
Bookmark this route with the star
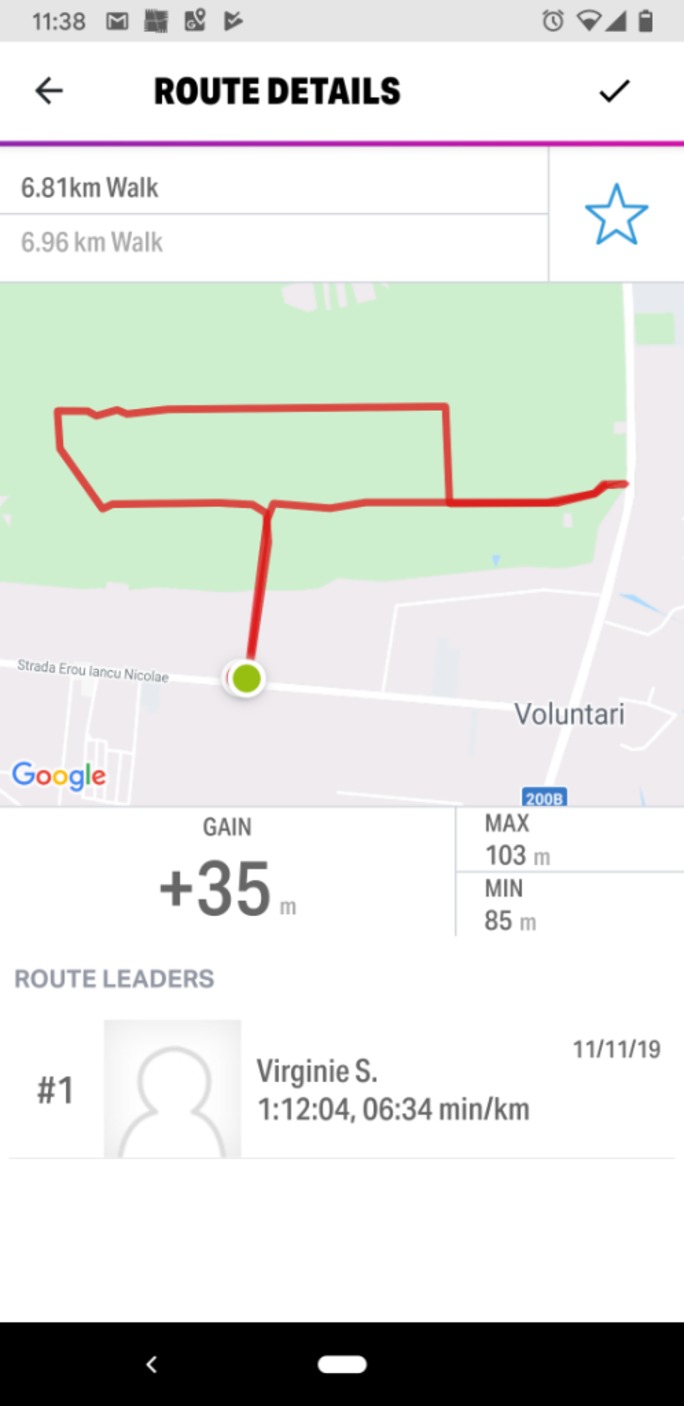[616, 215]
